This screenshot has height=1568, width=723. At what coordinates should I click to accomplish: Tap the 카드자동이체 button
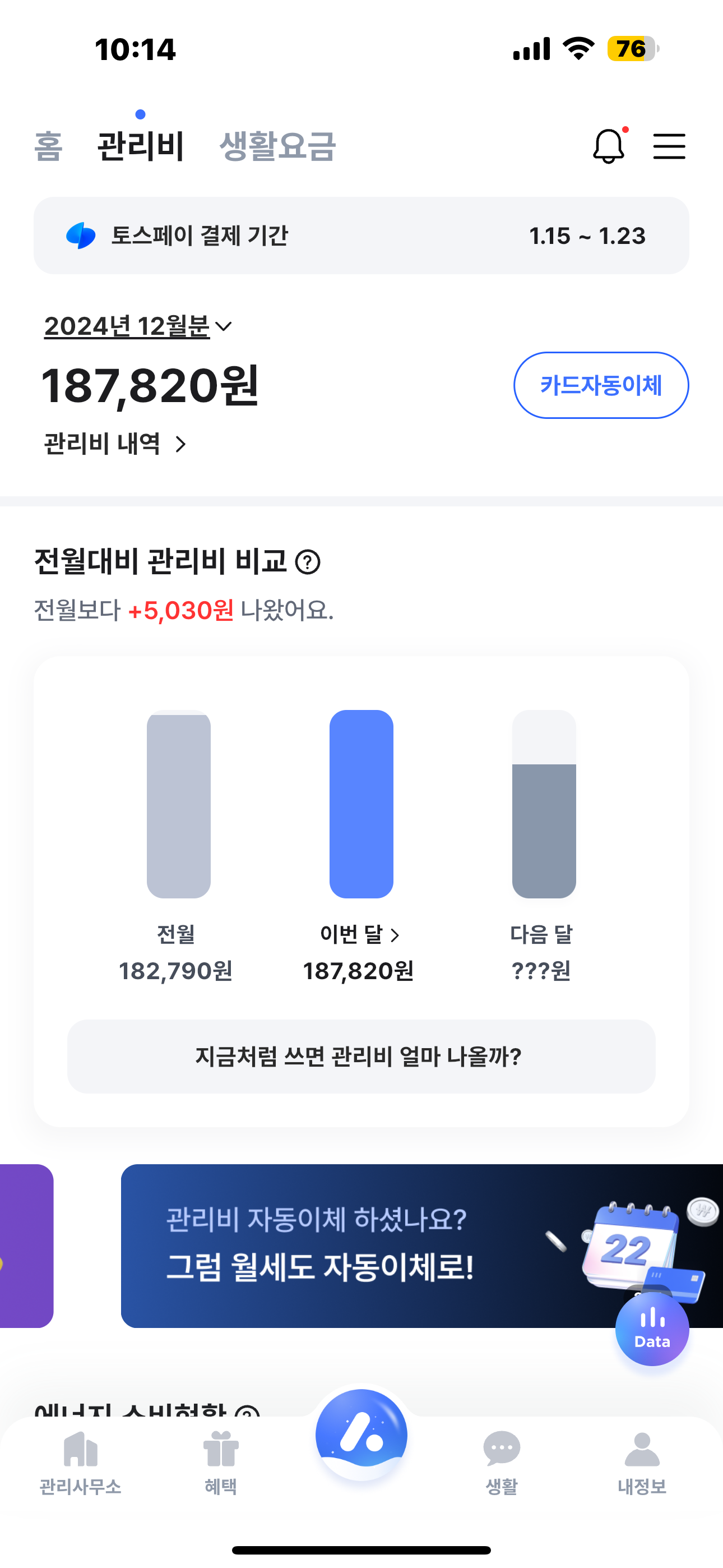point(601,385)
